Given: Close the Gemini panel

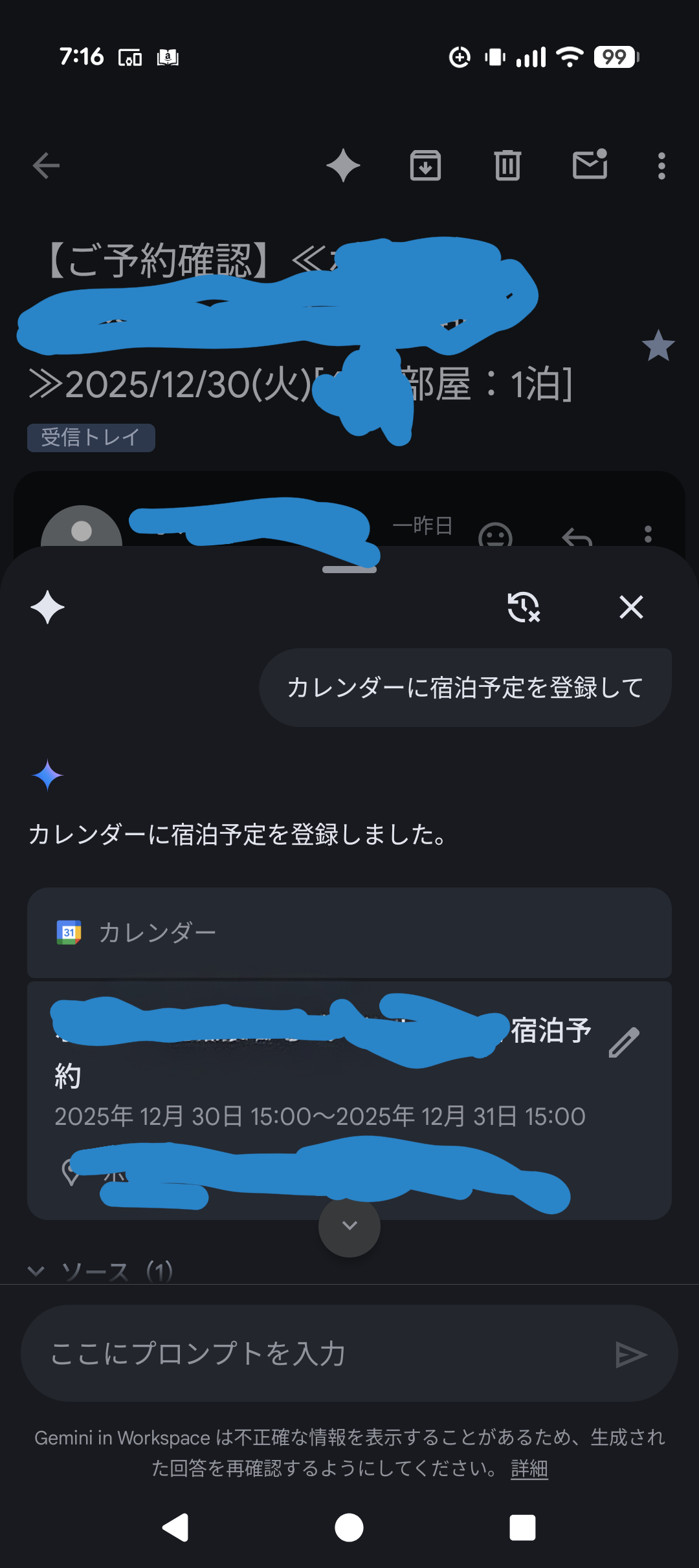Looking at the screenshot, I should [x=631, y=607].
